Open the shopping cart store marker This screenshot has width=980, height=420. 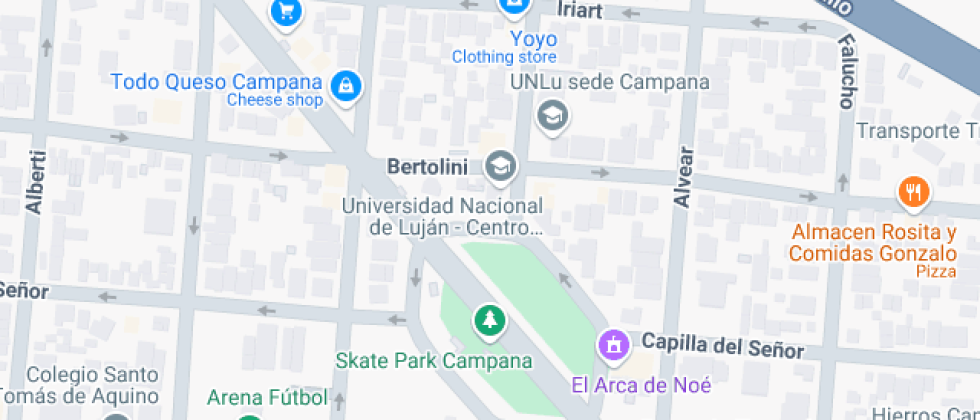287,12
